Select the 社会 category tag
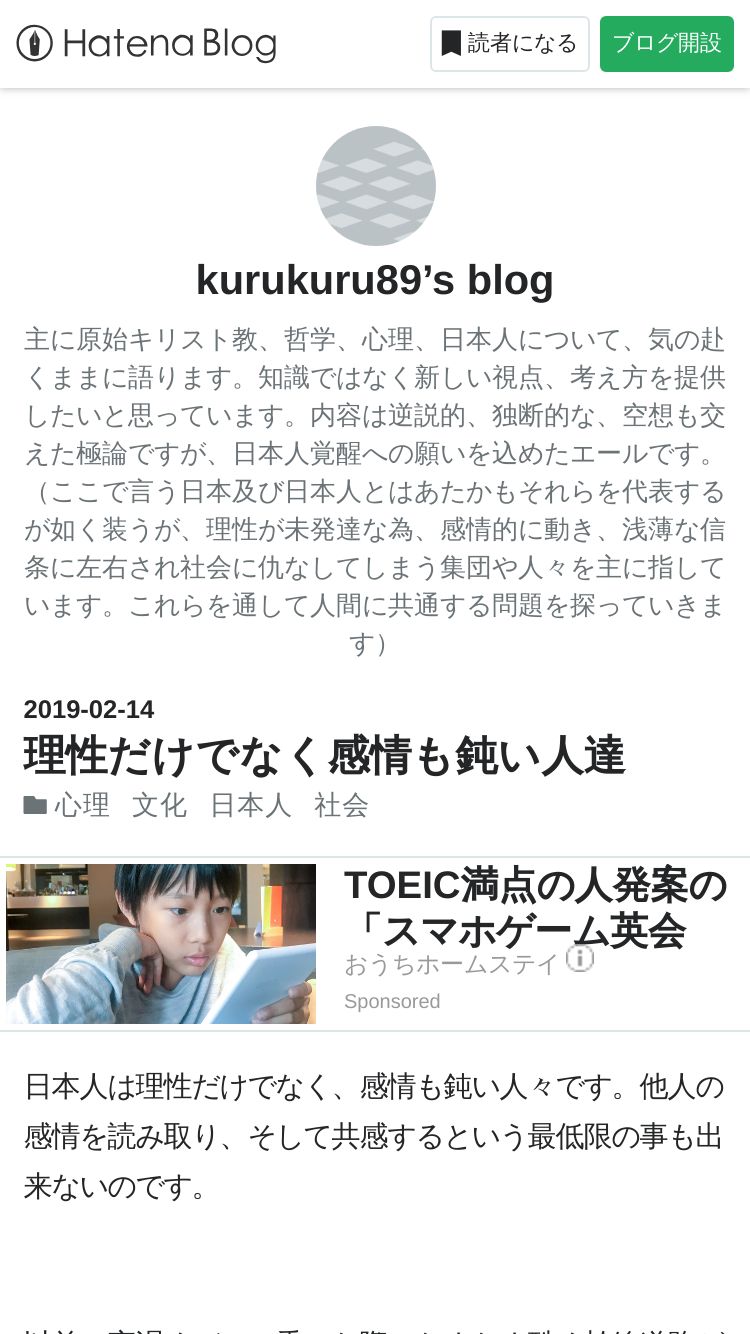This screenshot has width=750, height=1334. coord(342,805)
